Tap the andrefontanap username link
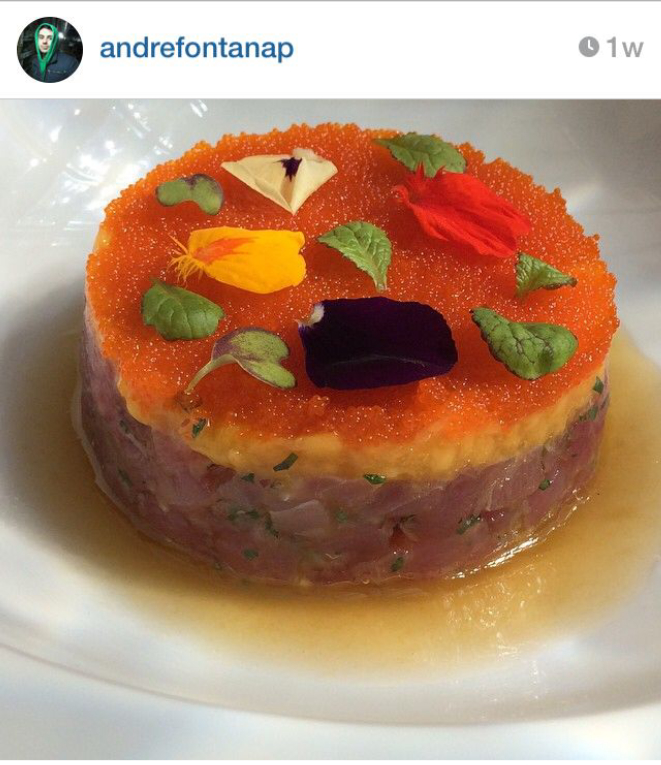 point(196,48)
